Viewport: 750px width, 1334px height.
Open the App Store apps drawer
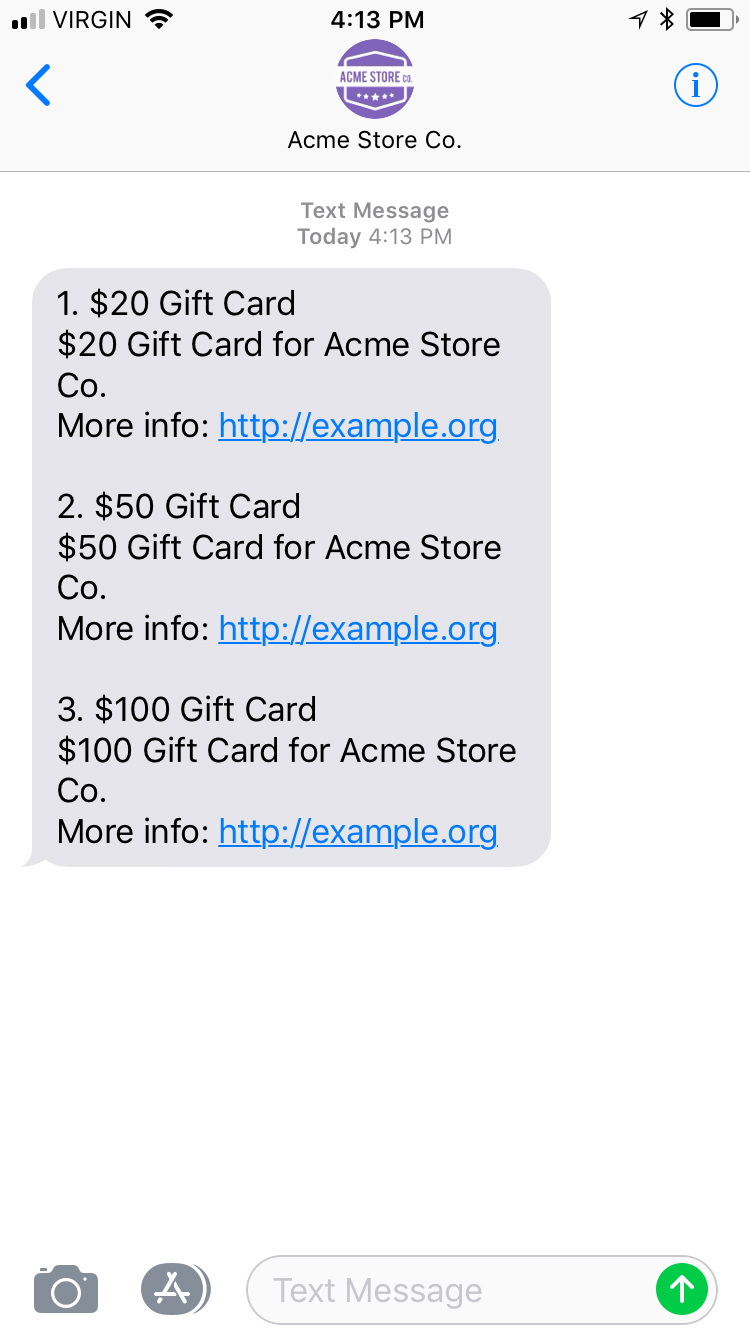point(174,1289)
